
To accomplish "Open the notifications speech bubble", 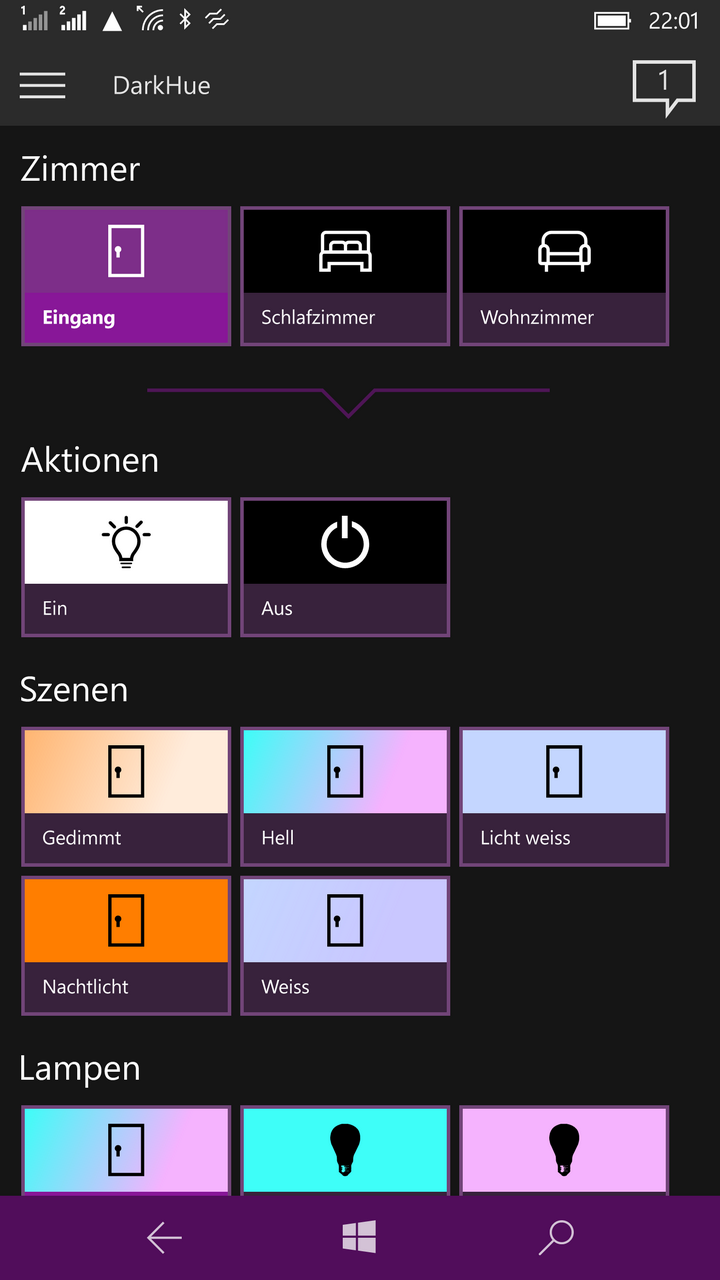I will pyautogui.click(x=663, y=87).
